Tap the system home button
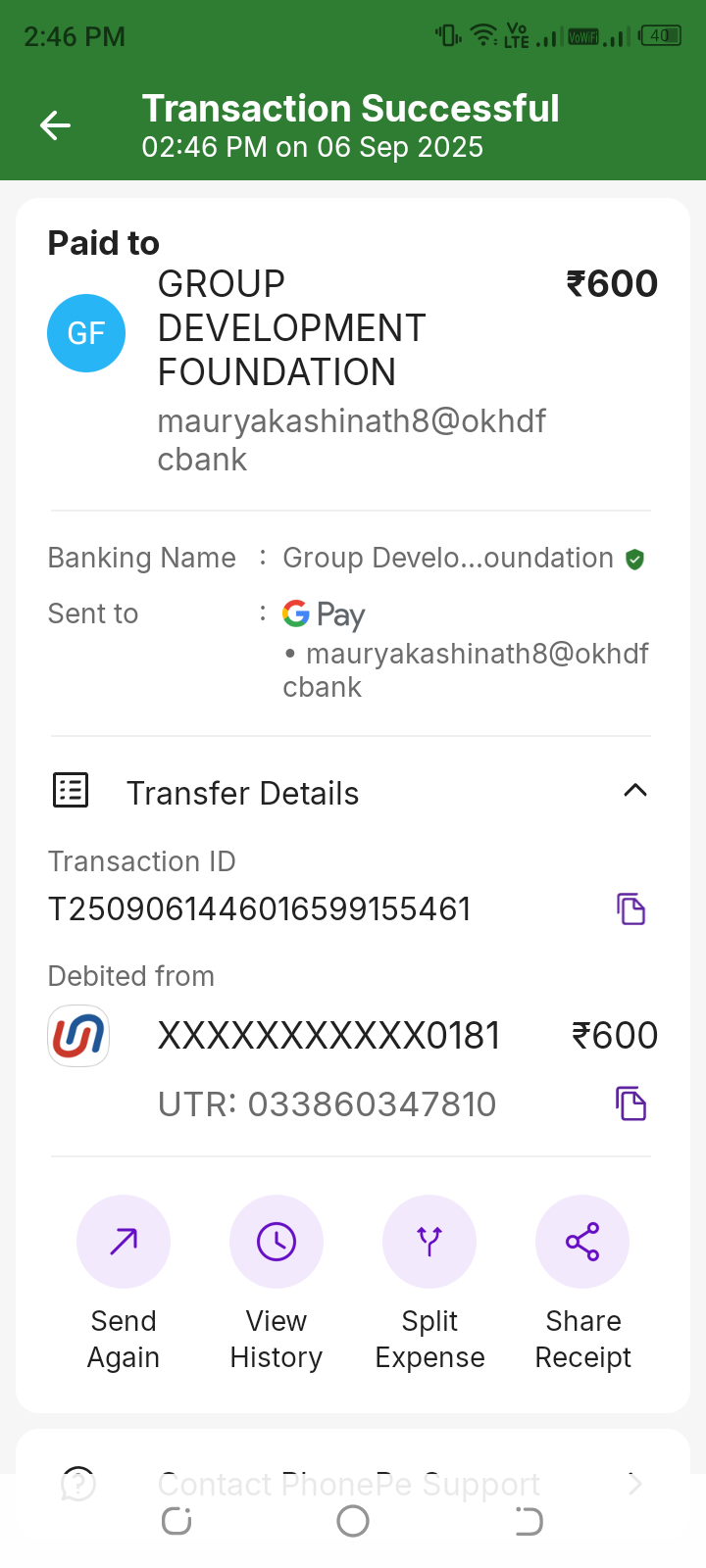Image resolution: width=706 pixels, height=1568 pixels. (353, 1521)
